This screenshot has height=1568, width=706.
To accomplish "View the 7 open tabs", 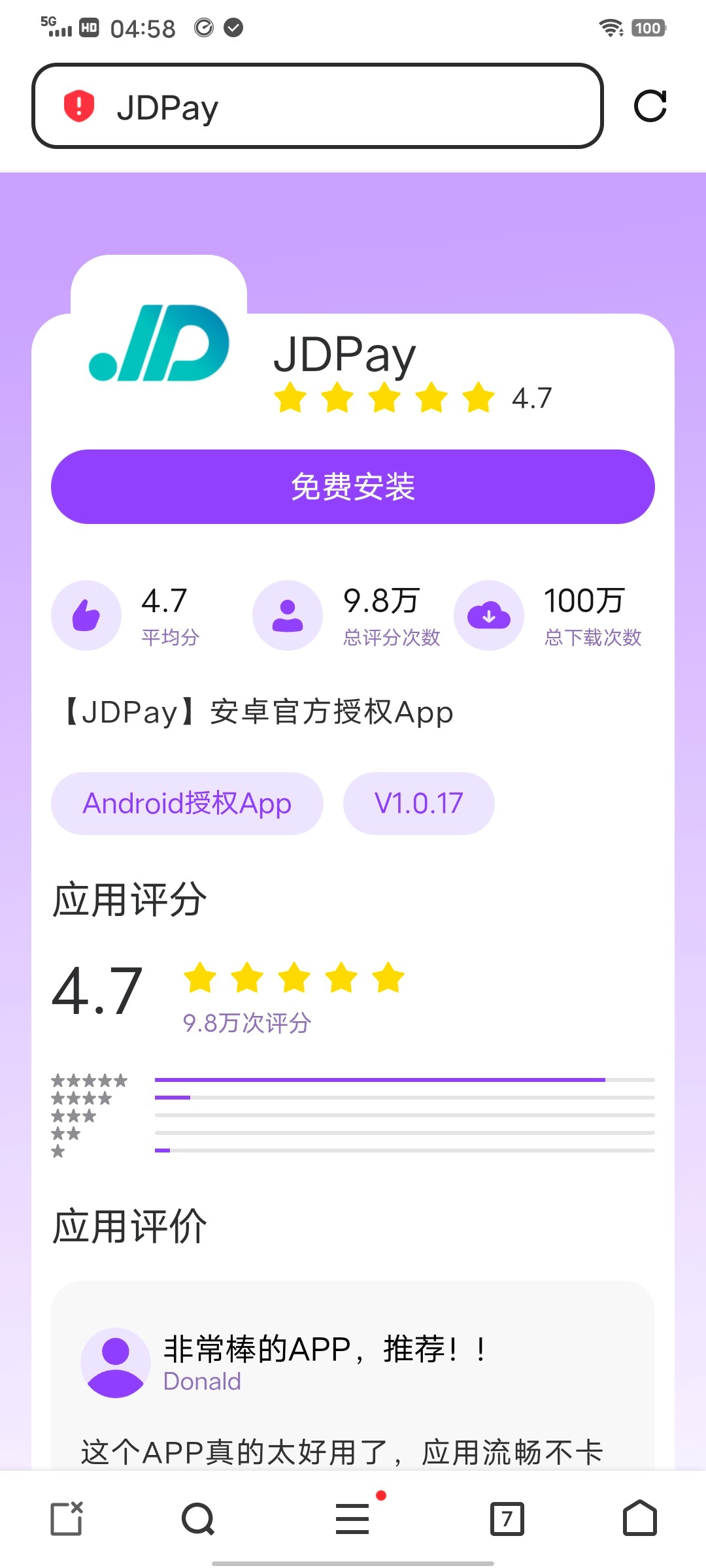I will [507, 1519].
